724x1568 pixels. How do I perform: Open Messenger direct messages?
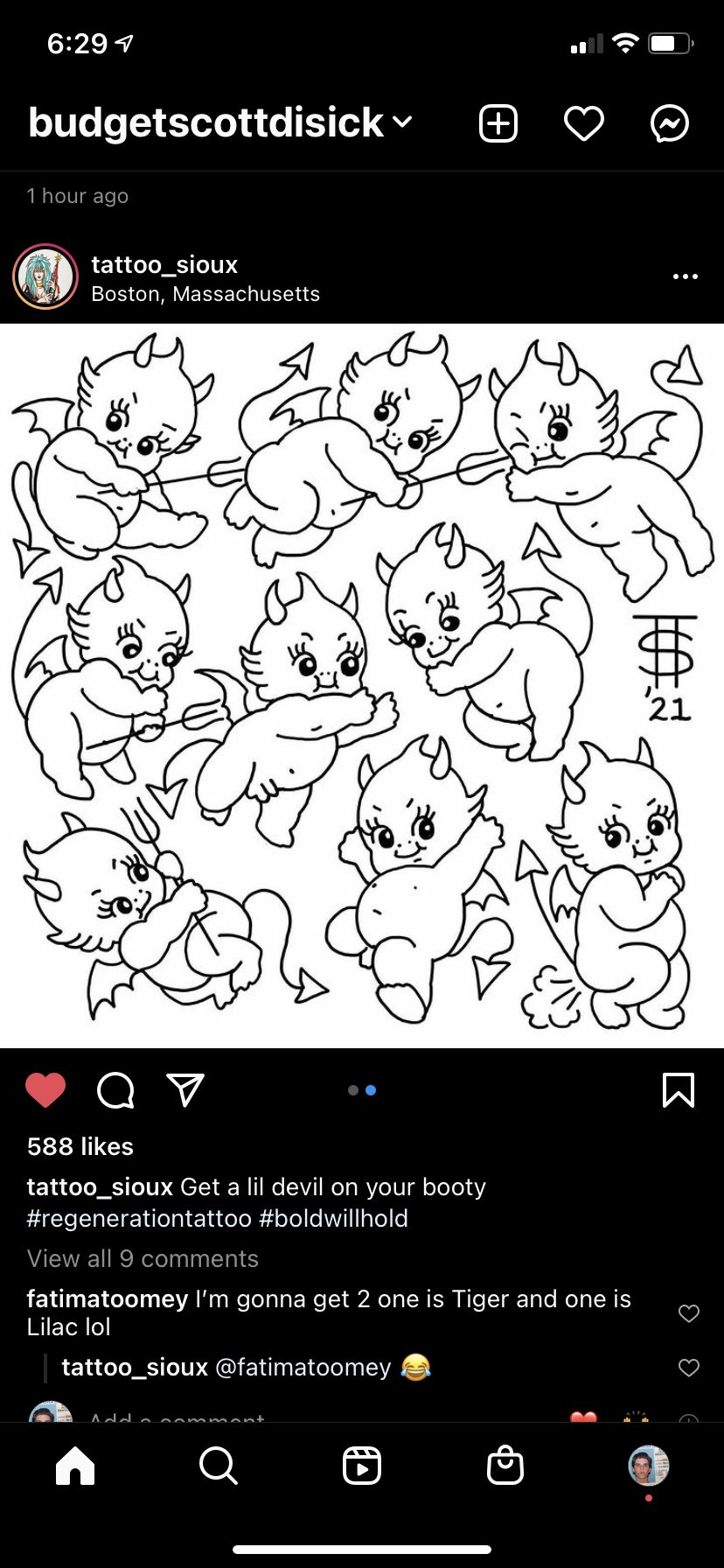pos(670,123)
